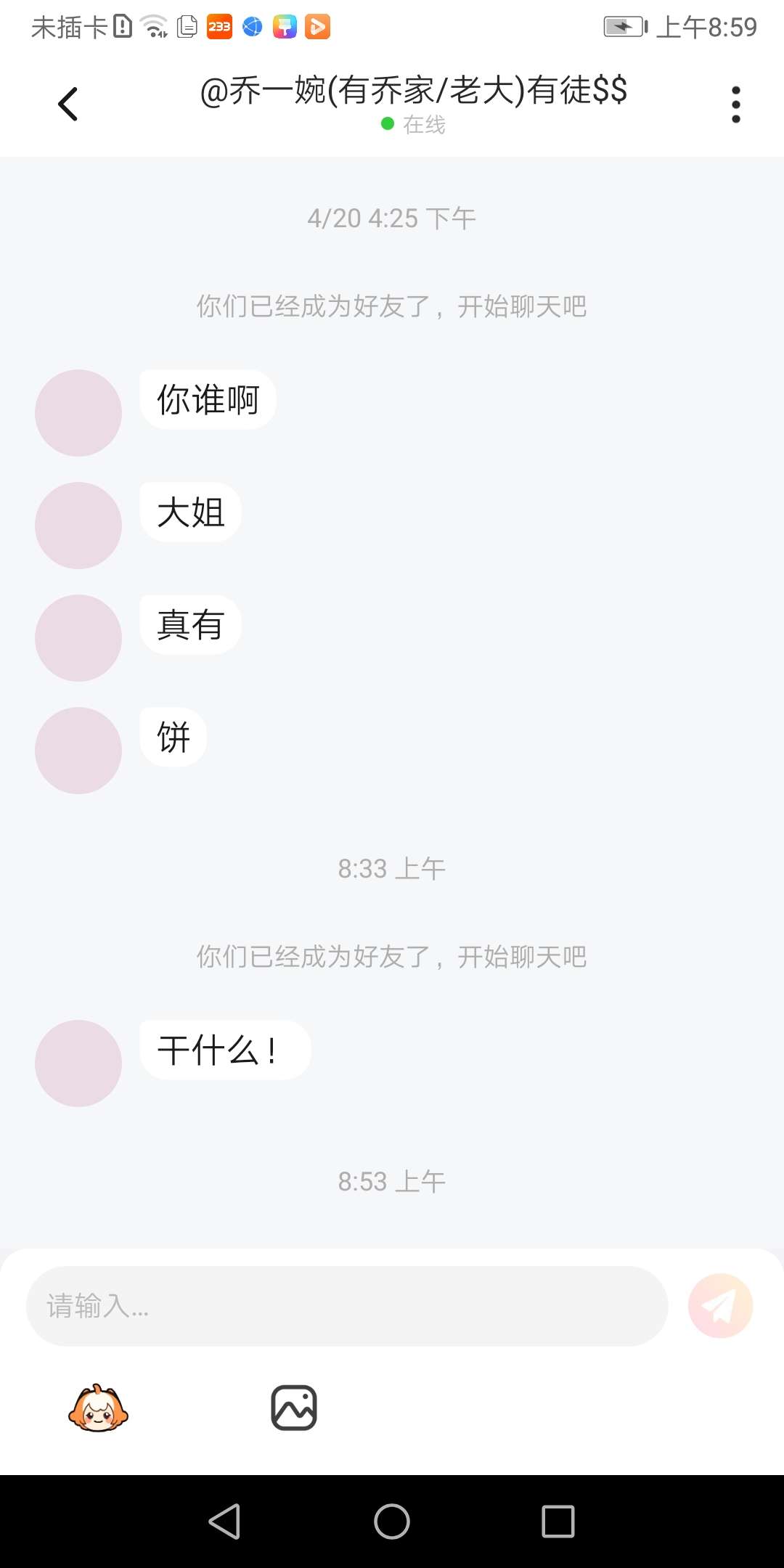Go back from this chat
784x1568 pixels.
tap(68, 105)
